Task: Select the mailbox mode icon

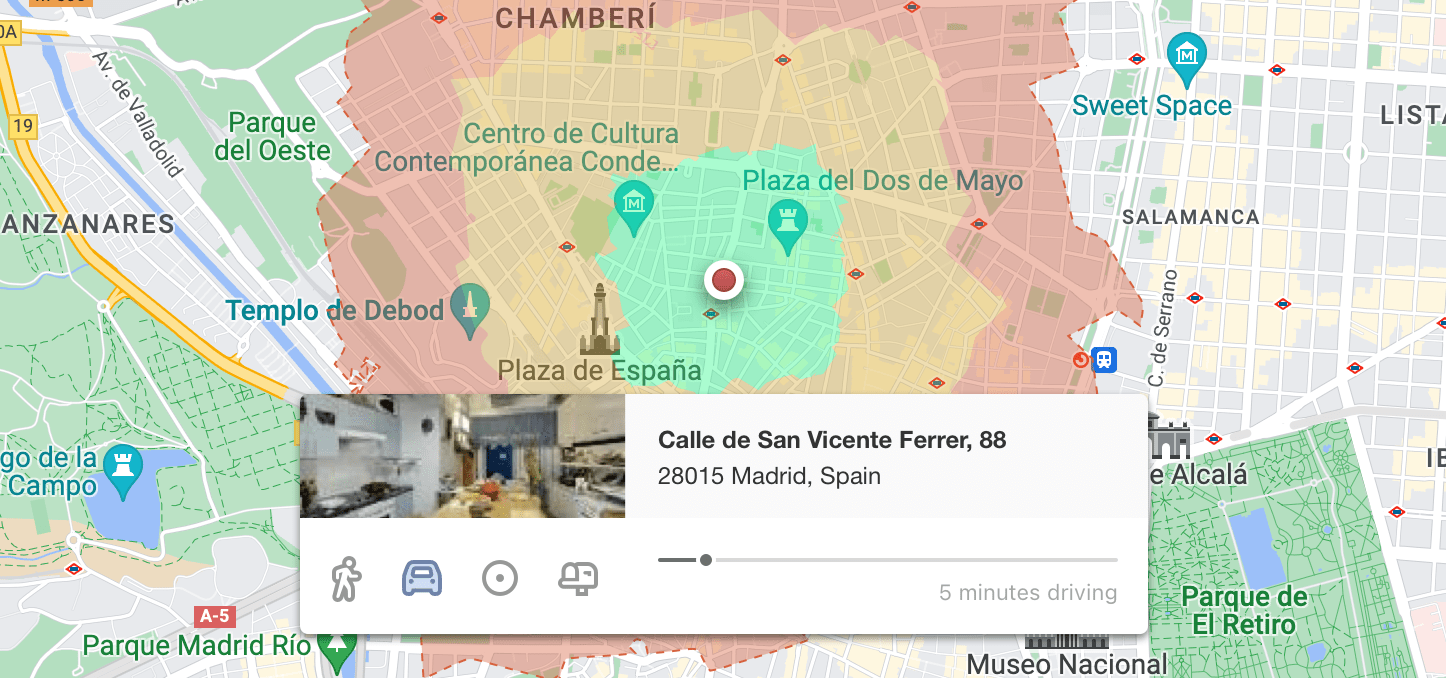Action: [578, 578]
